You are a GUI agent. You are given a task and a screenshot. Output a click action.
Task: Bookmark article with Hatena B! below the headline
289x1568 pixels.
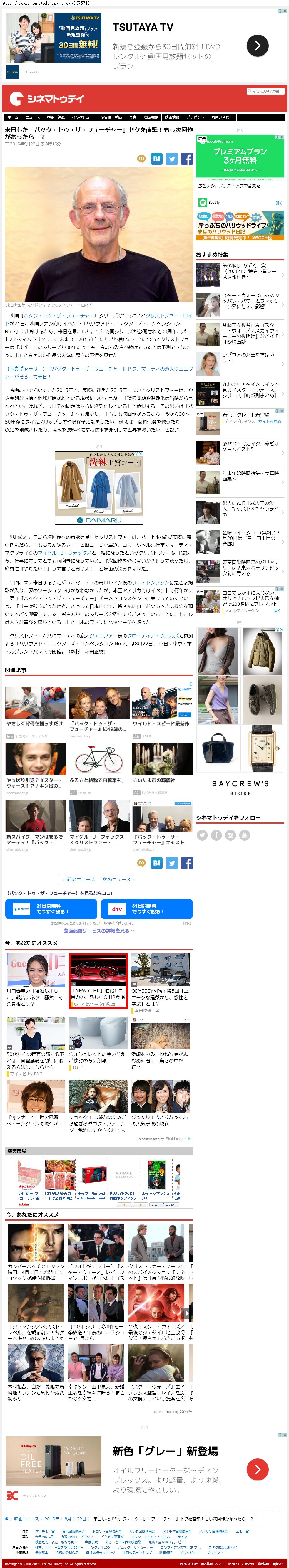point(157,159)
